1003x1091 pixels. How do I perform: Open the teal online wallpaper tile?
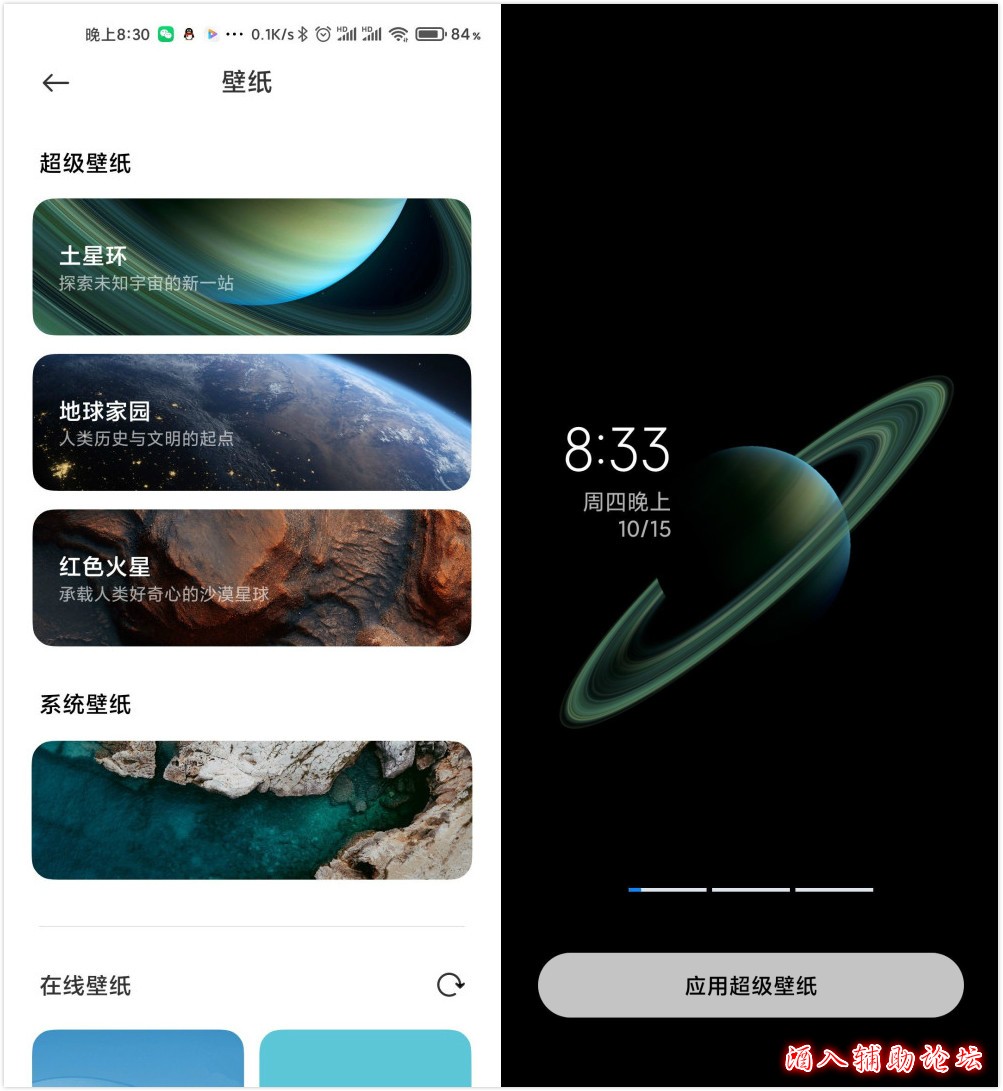coord(365,1058)
